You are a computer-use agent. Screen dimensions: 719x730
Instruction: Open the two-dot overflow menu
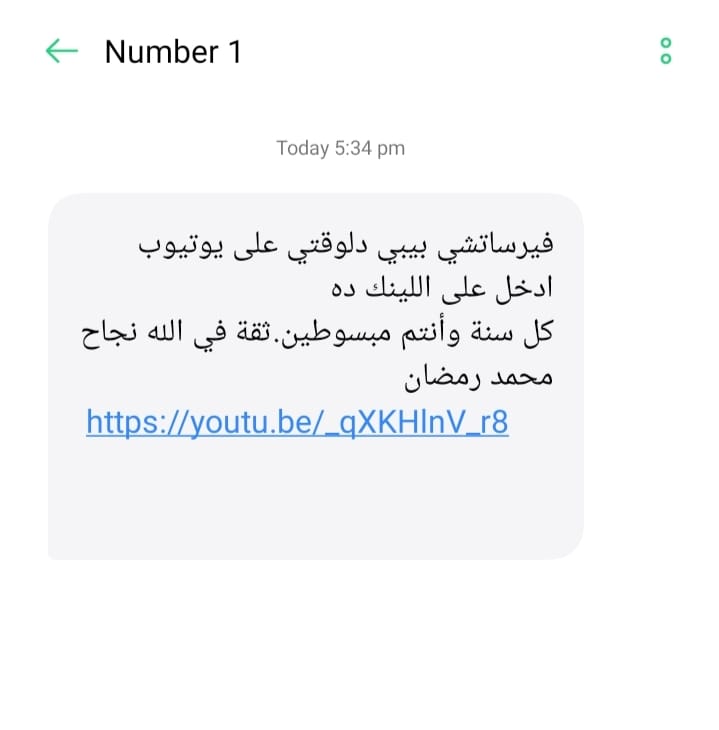pos(666,51)
